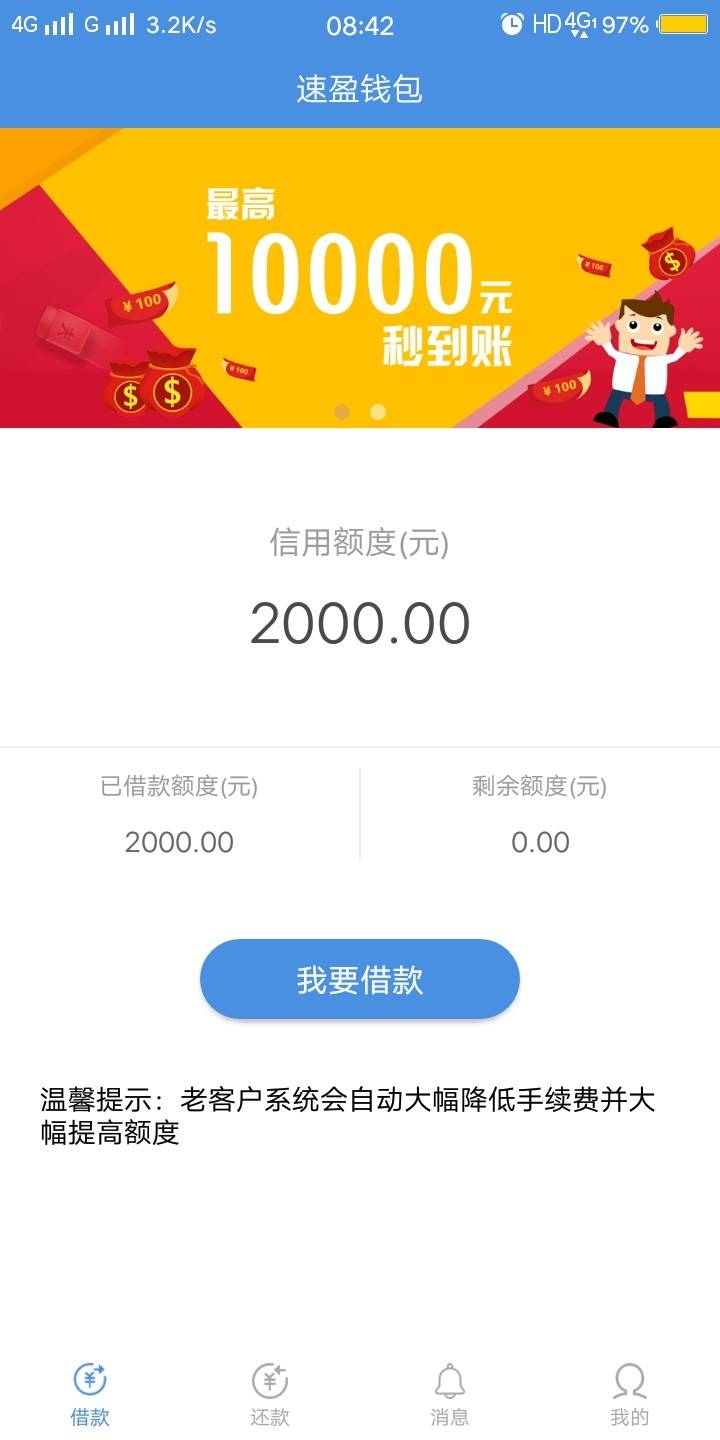720x1440 pixels.
Task: Go to the 我的 tab
Action: 630,1396
